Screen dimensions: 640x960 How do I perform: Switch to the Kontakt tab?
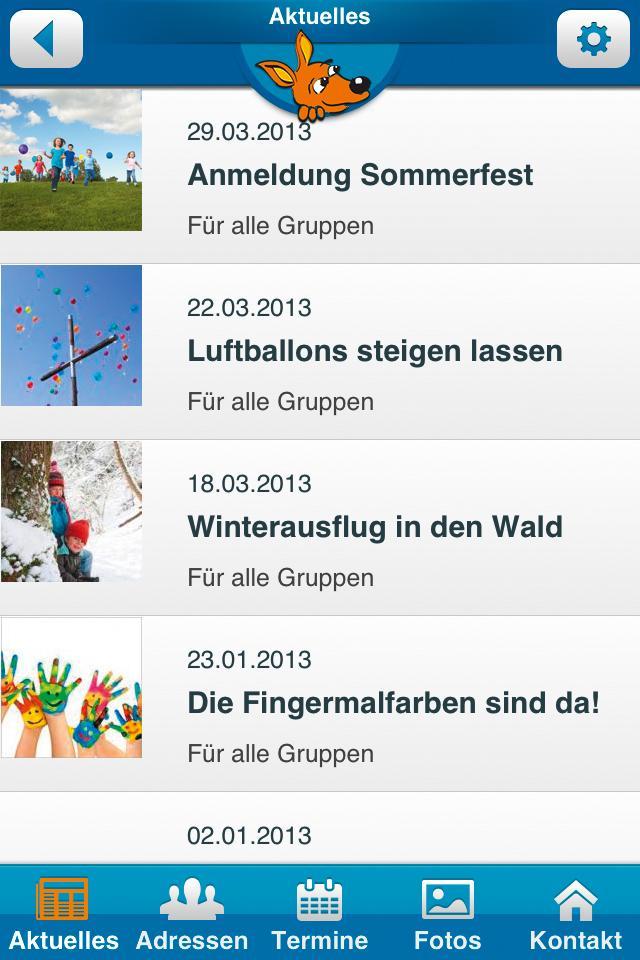[576, 913]
